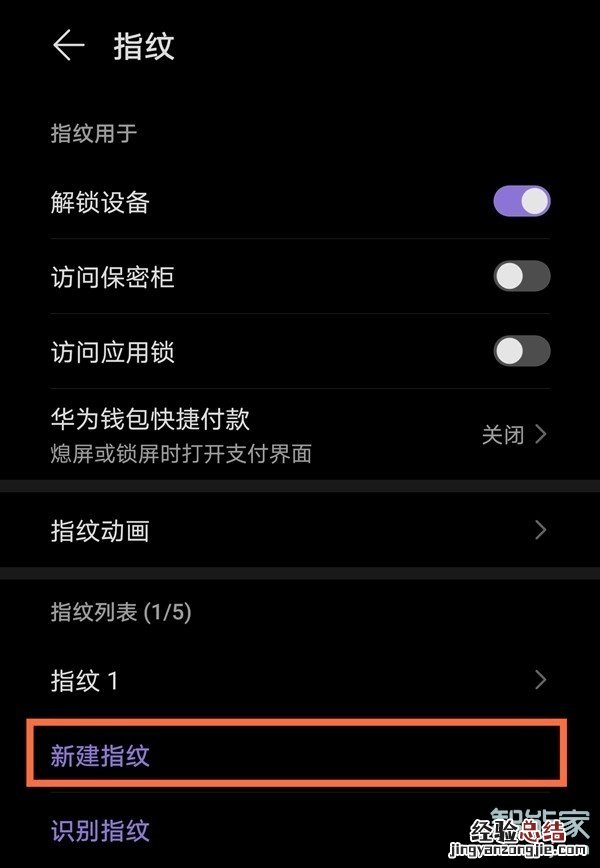Turn off the 解锁设备 switch
Screen dimensions: 600x868
pos(521,201)
